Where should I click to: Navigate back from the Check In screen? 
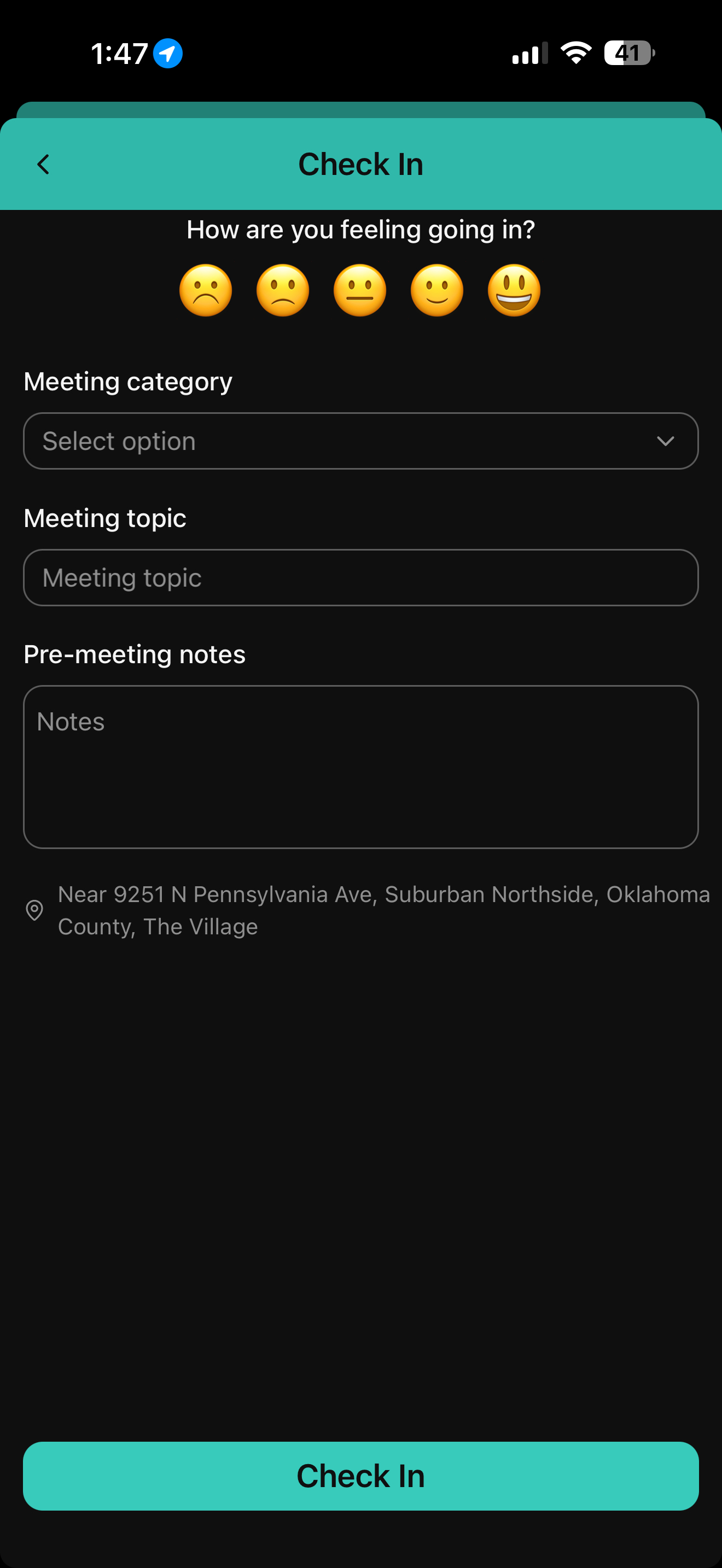pos(43,163)
